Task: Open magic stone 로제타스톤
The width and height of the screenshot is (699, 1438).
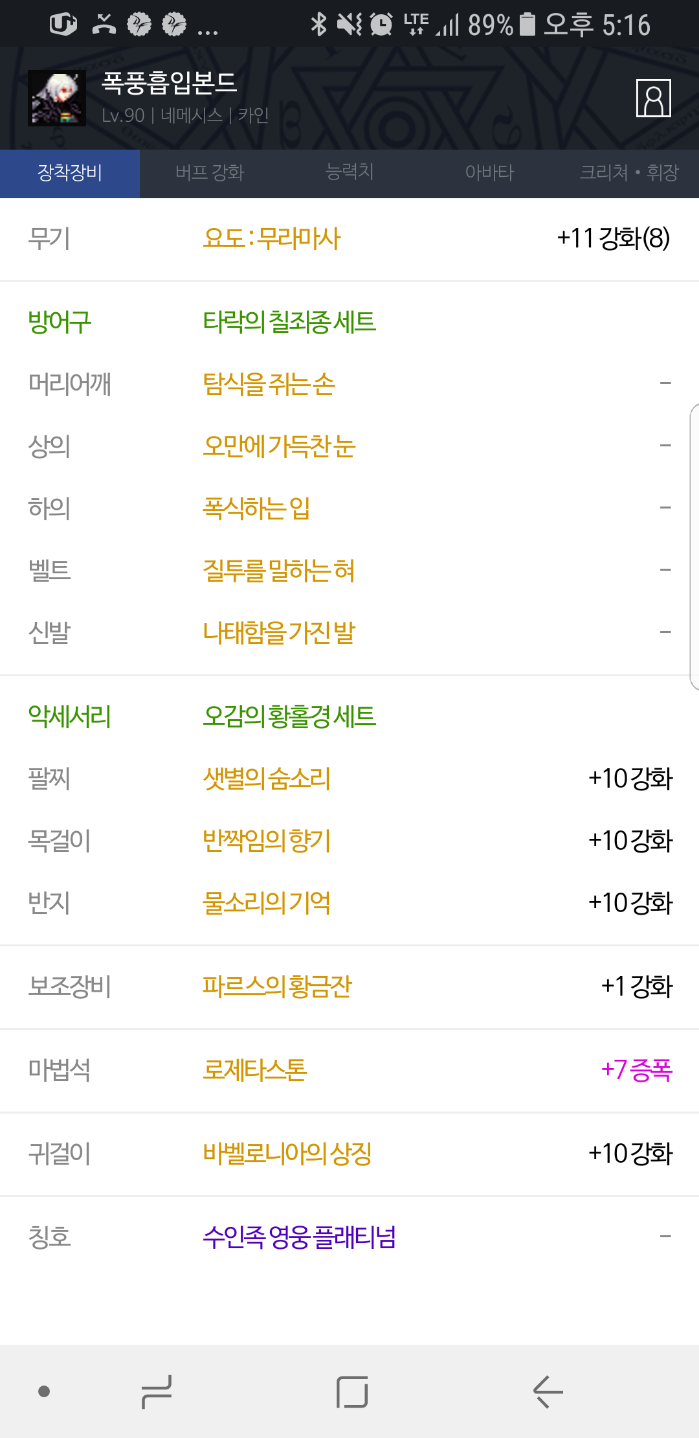Action: coord(254,1070)
